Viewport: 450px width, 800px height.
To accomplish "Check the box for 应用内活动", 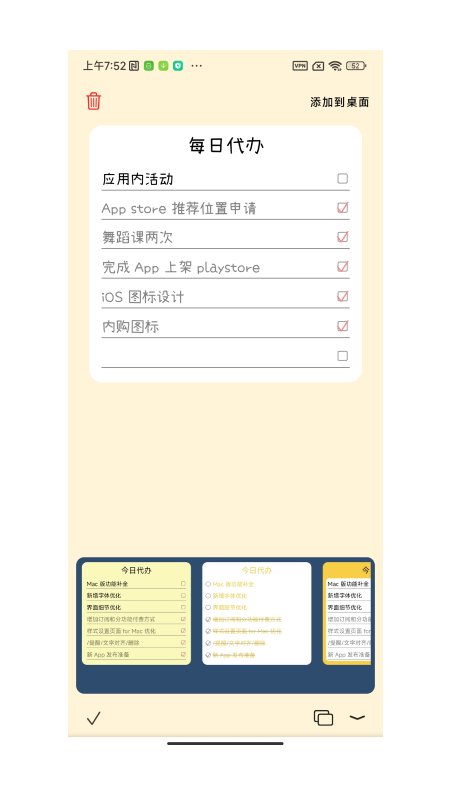I will [x=342, y=178].
